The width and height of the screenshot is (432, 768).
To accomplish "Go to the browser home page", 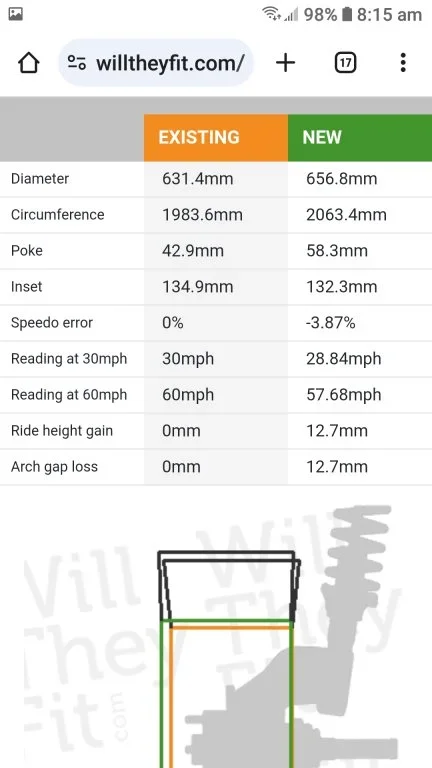I will tap(28, 63).
